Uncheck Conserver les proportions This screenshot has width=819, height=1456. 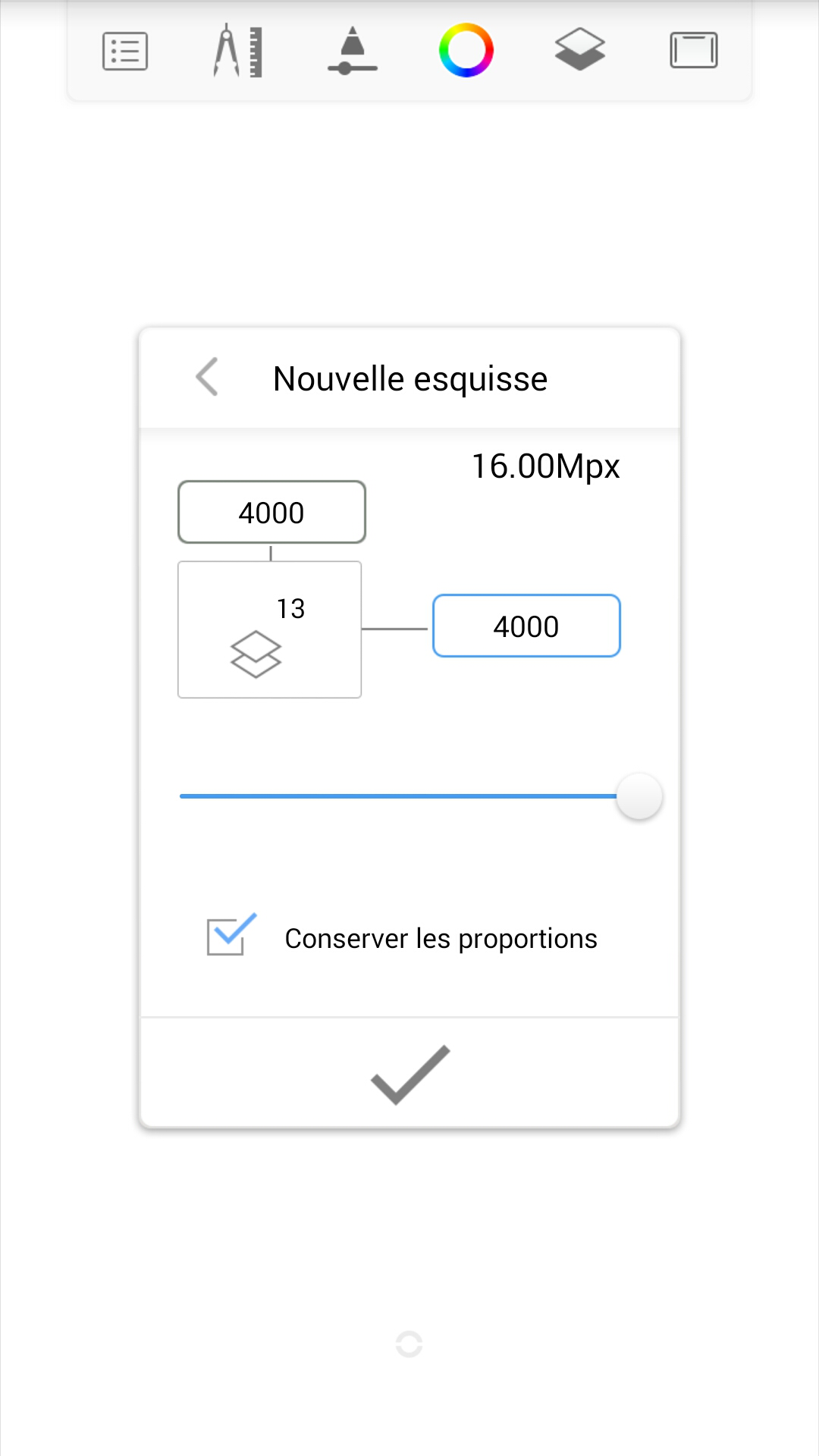227,937
